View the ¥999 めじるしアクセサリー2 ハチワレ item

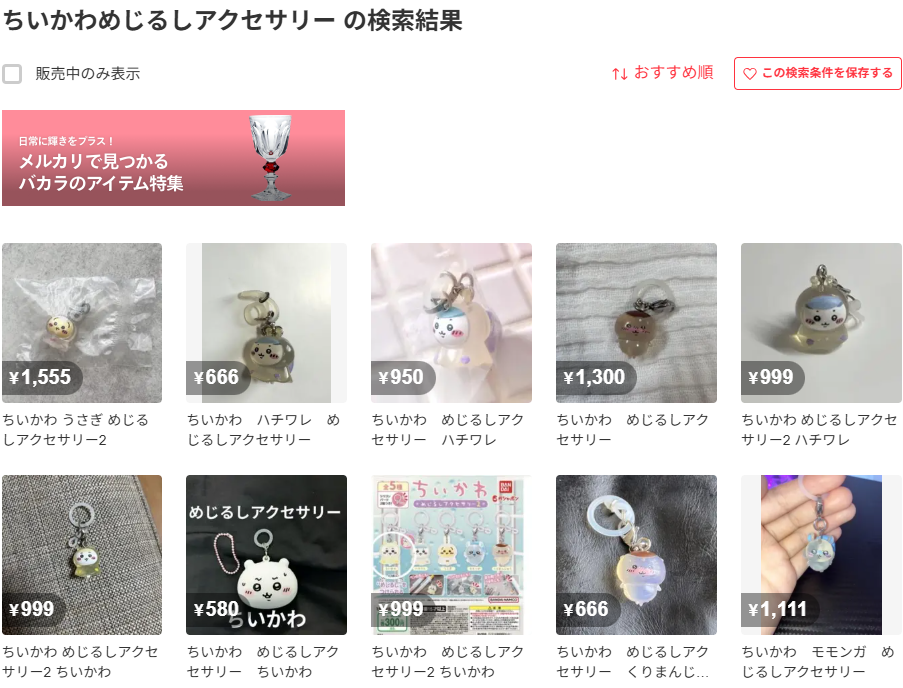click(x=821, y=323)
